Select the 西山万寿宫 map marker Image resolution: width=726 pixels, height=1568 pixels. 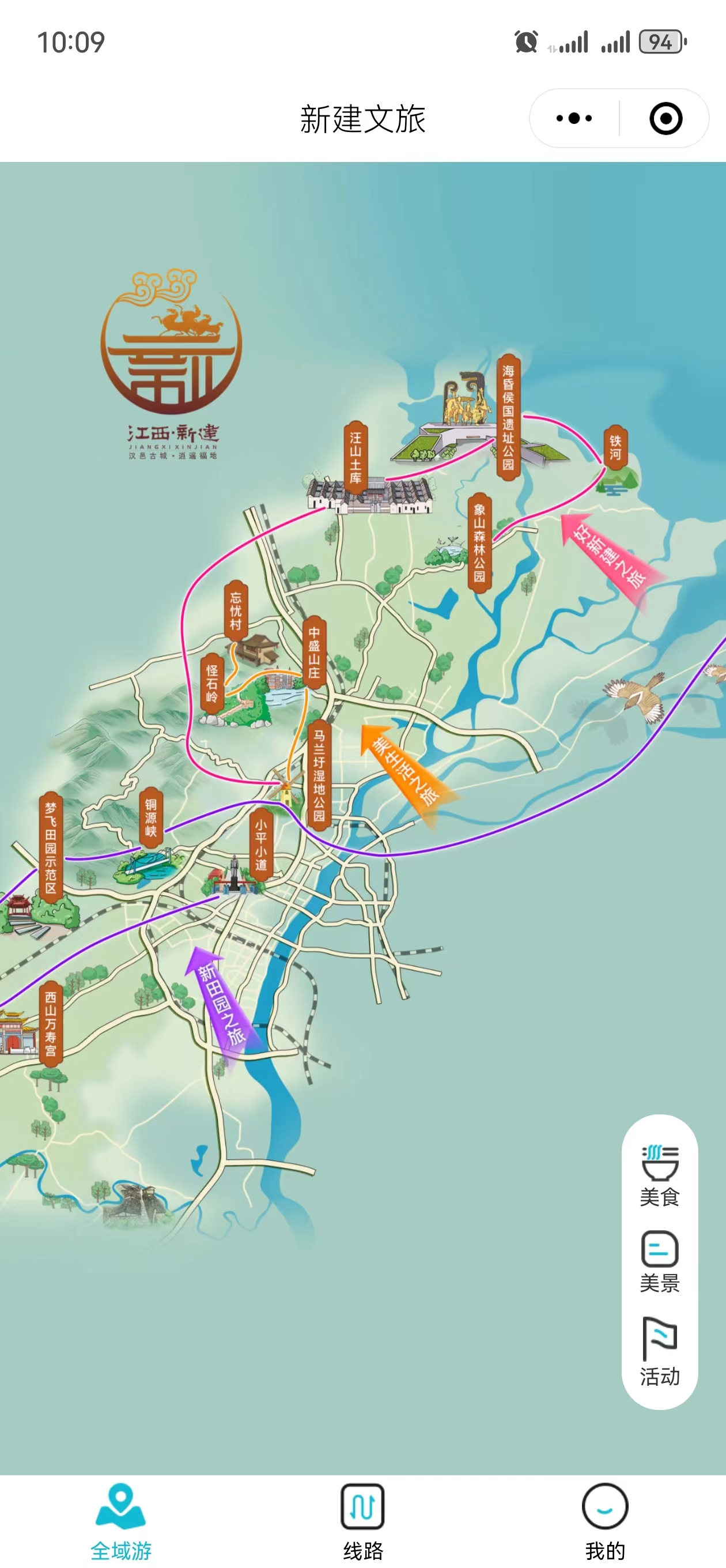(51, 1024)
